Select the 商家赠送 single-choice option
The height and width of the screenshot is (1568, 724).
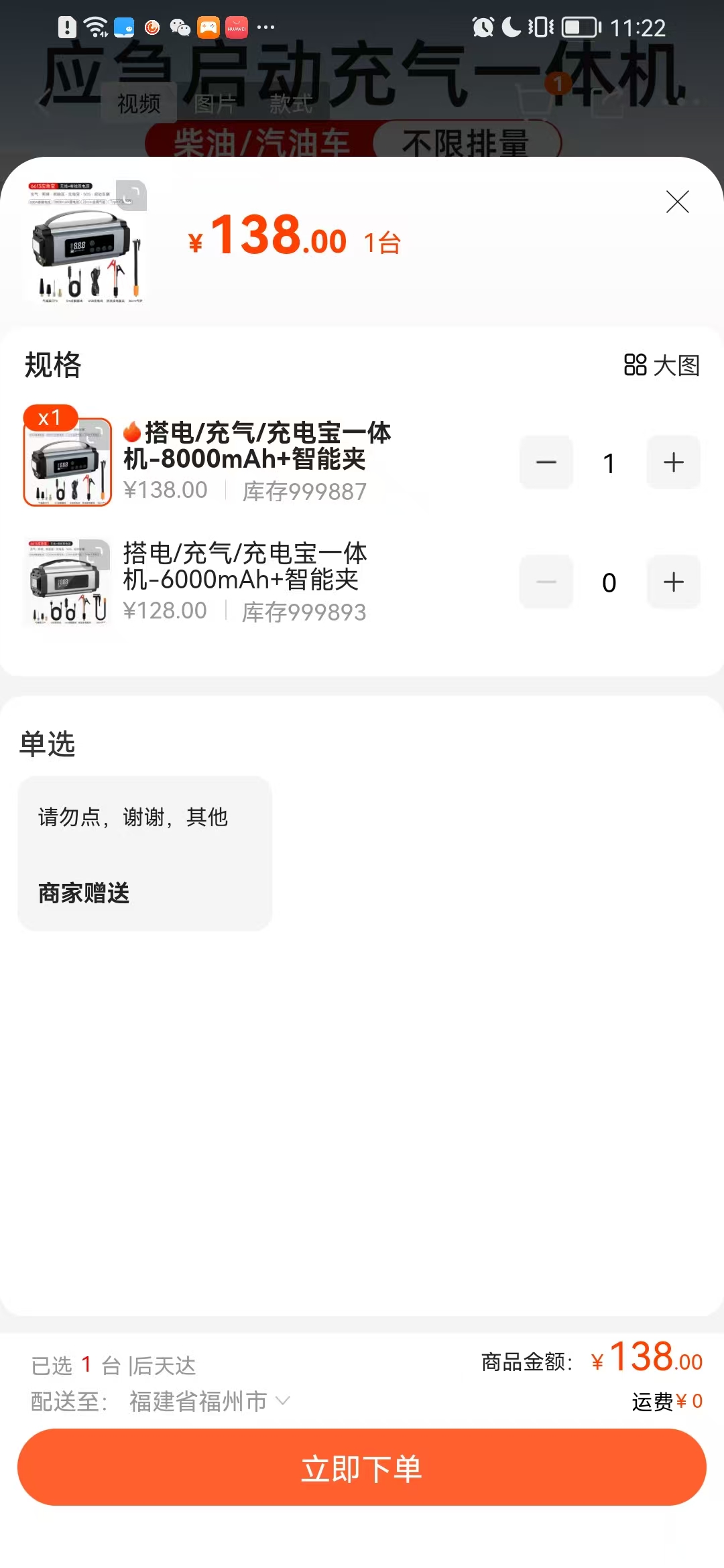point(145,854)
